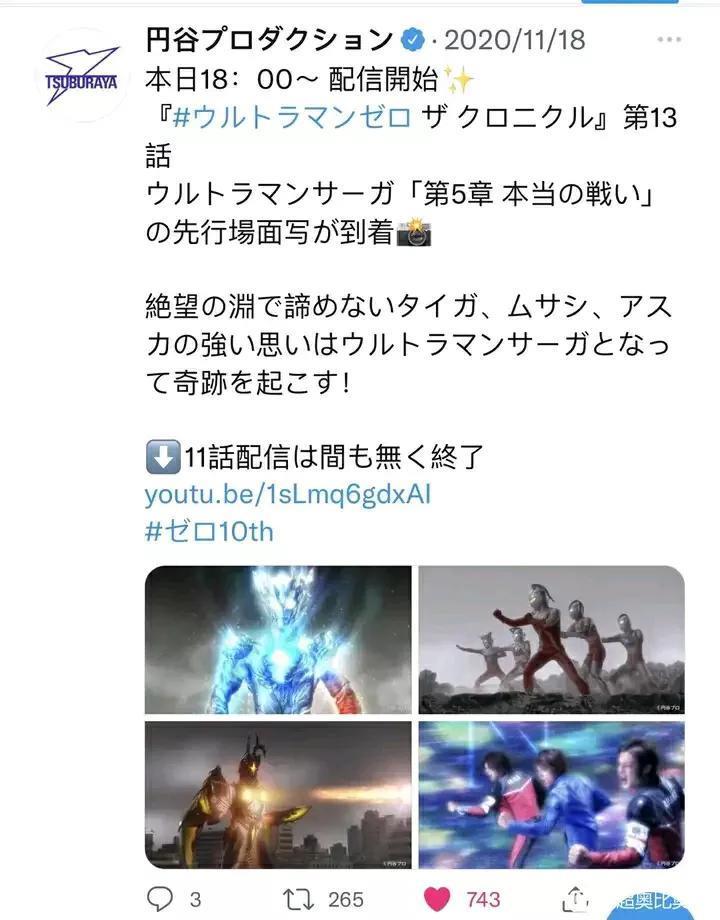The height and width of the screenshot is (920, 720).
Task: Open the #ゼロ10th hashtag
Action: [x=208, y=530]
